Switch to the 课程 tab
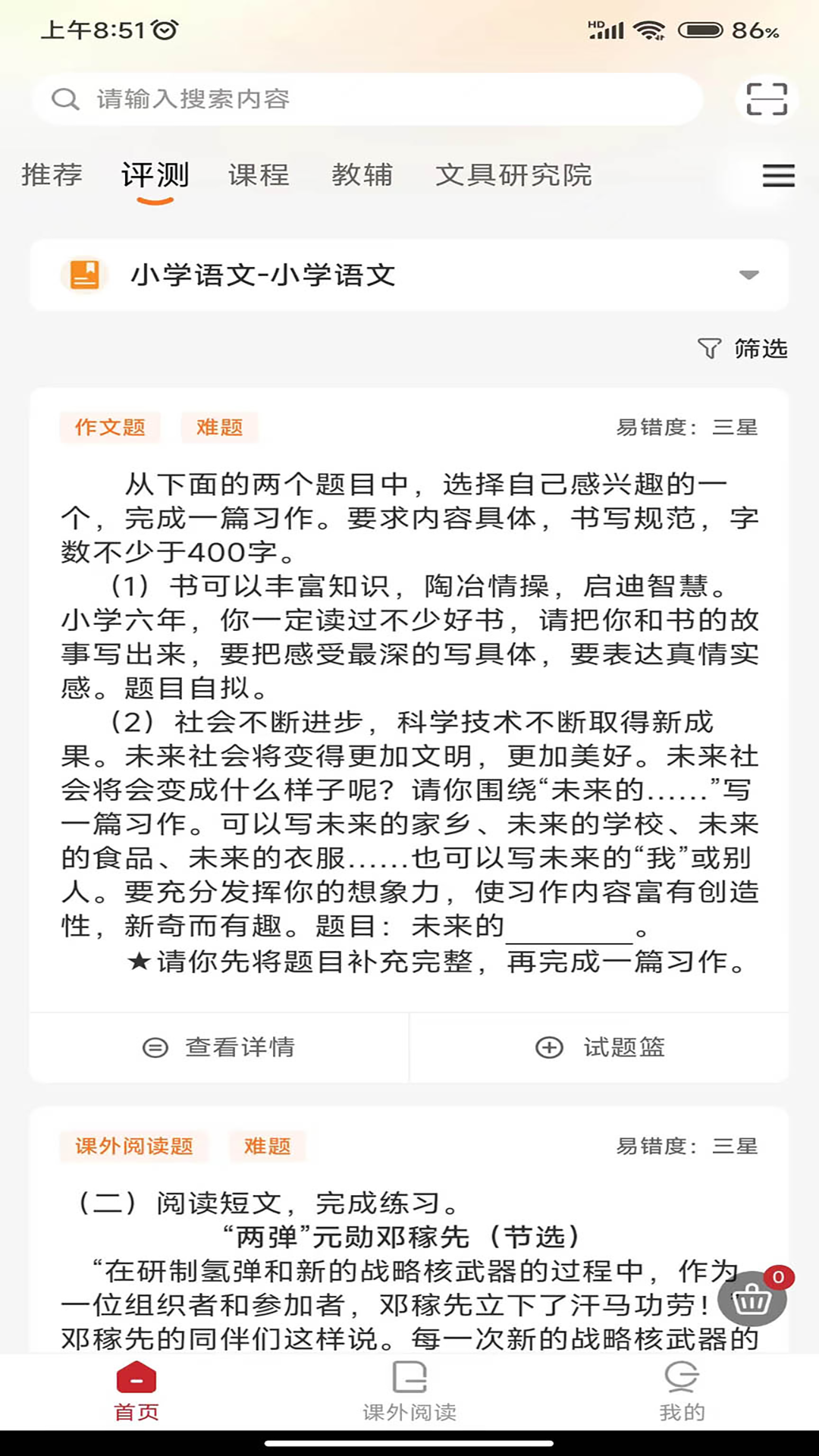The image size is (819, 1456). [259, 175]
